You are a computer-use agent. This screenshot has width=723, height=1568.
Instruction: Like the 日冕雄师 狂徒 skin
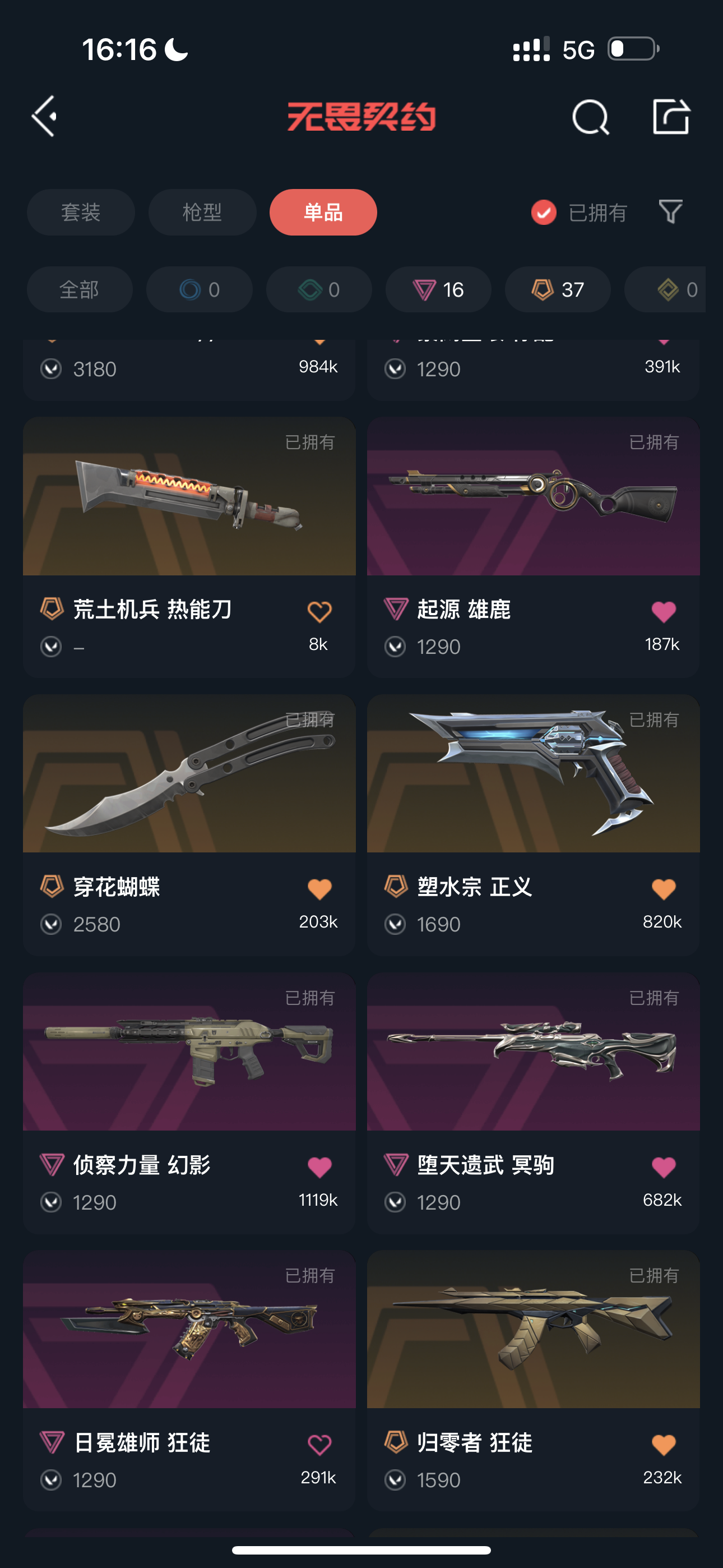pos(319,1445)
